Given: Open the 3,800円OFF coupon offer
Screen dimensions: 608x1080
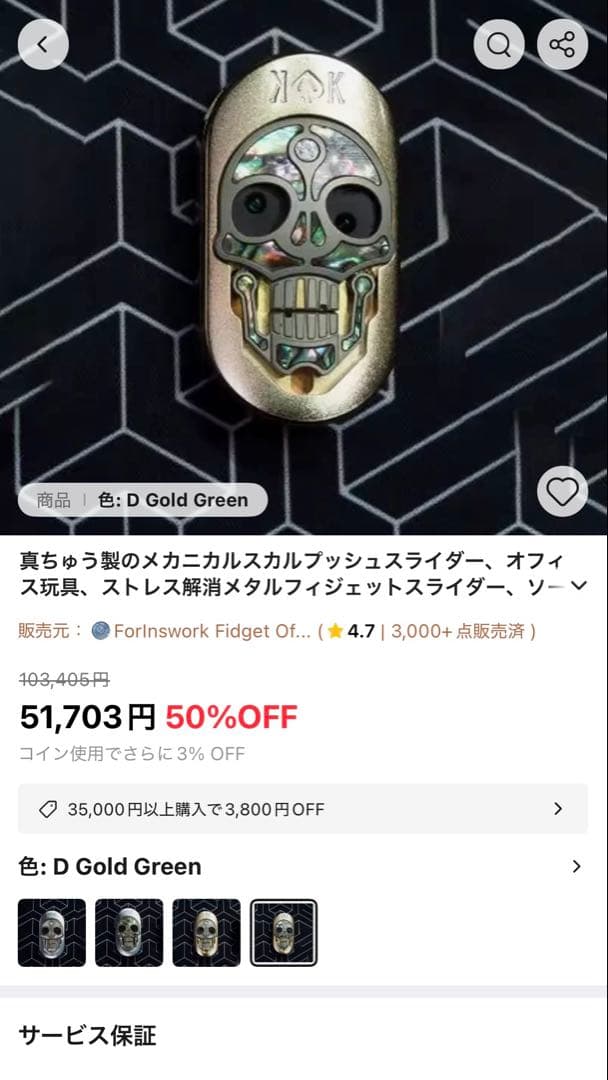Looking at the screenshot, I should click(x=303, y=809).
